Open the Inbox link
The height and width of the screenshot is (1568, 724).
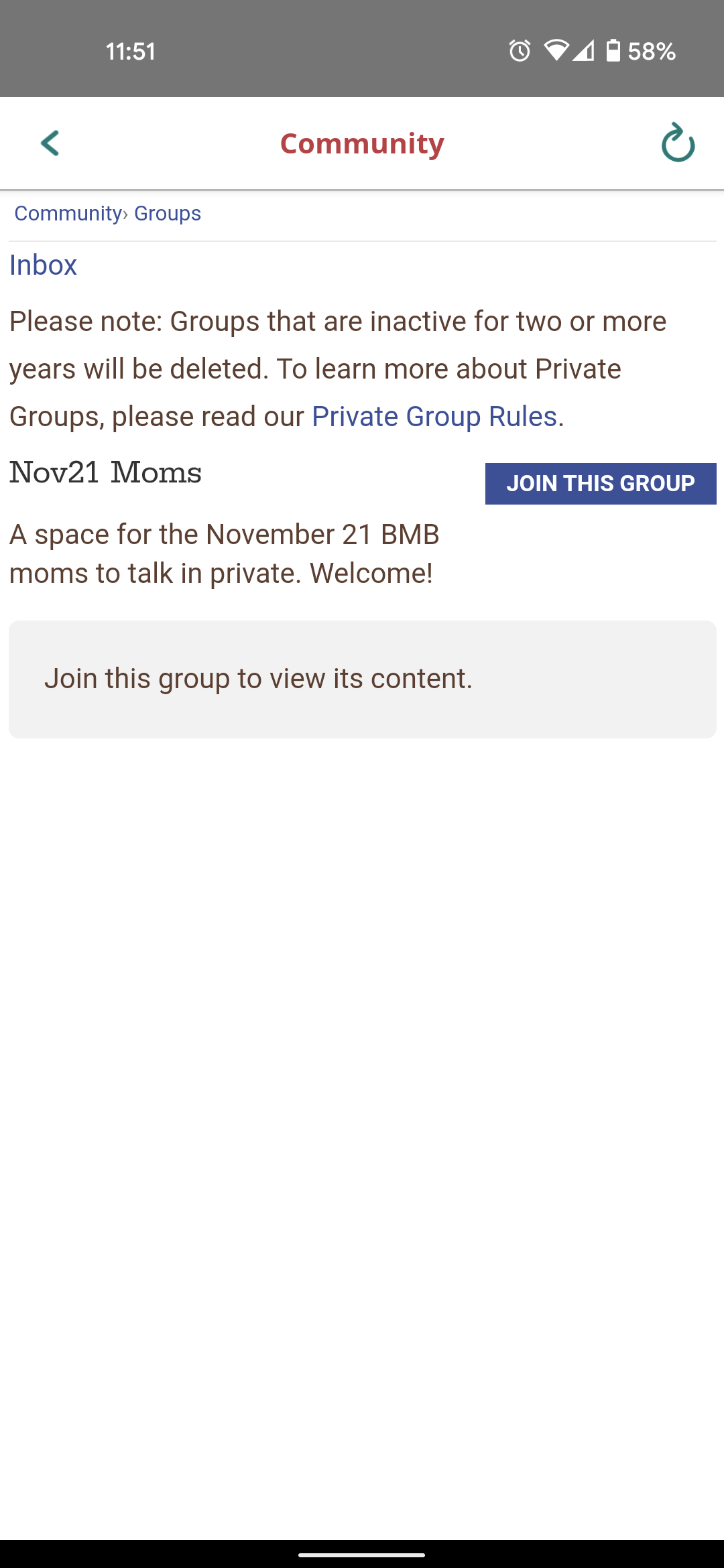43,265
